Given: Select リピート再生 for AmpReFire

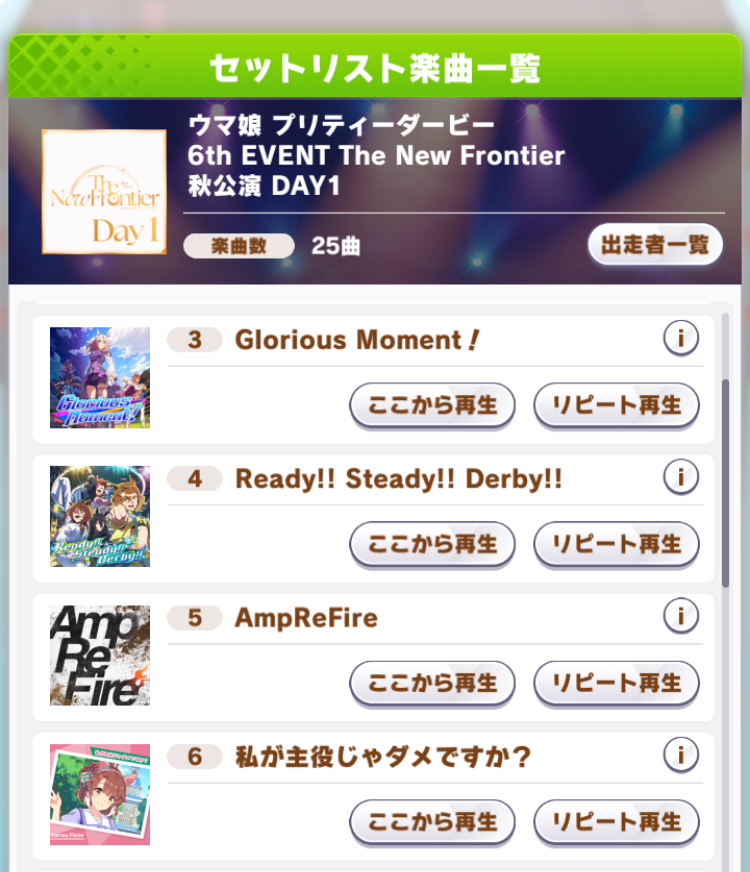Looking at the screenshot, I should 616,683.
